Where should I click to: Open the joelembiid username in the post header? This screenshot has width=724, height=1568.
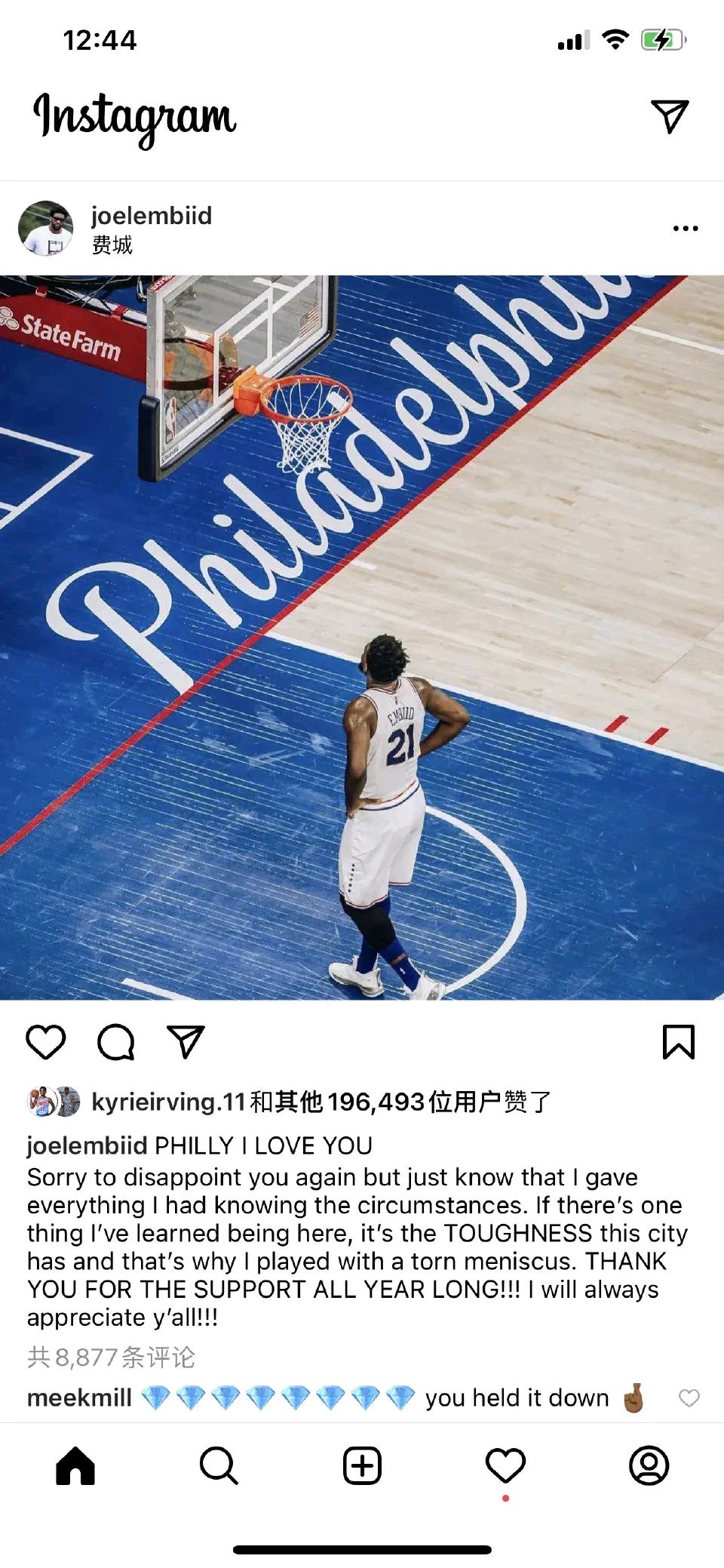pyautogui.click(x=152, y=216)
